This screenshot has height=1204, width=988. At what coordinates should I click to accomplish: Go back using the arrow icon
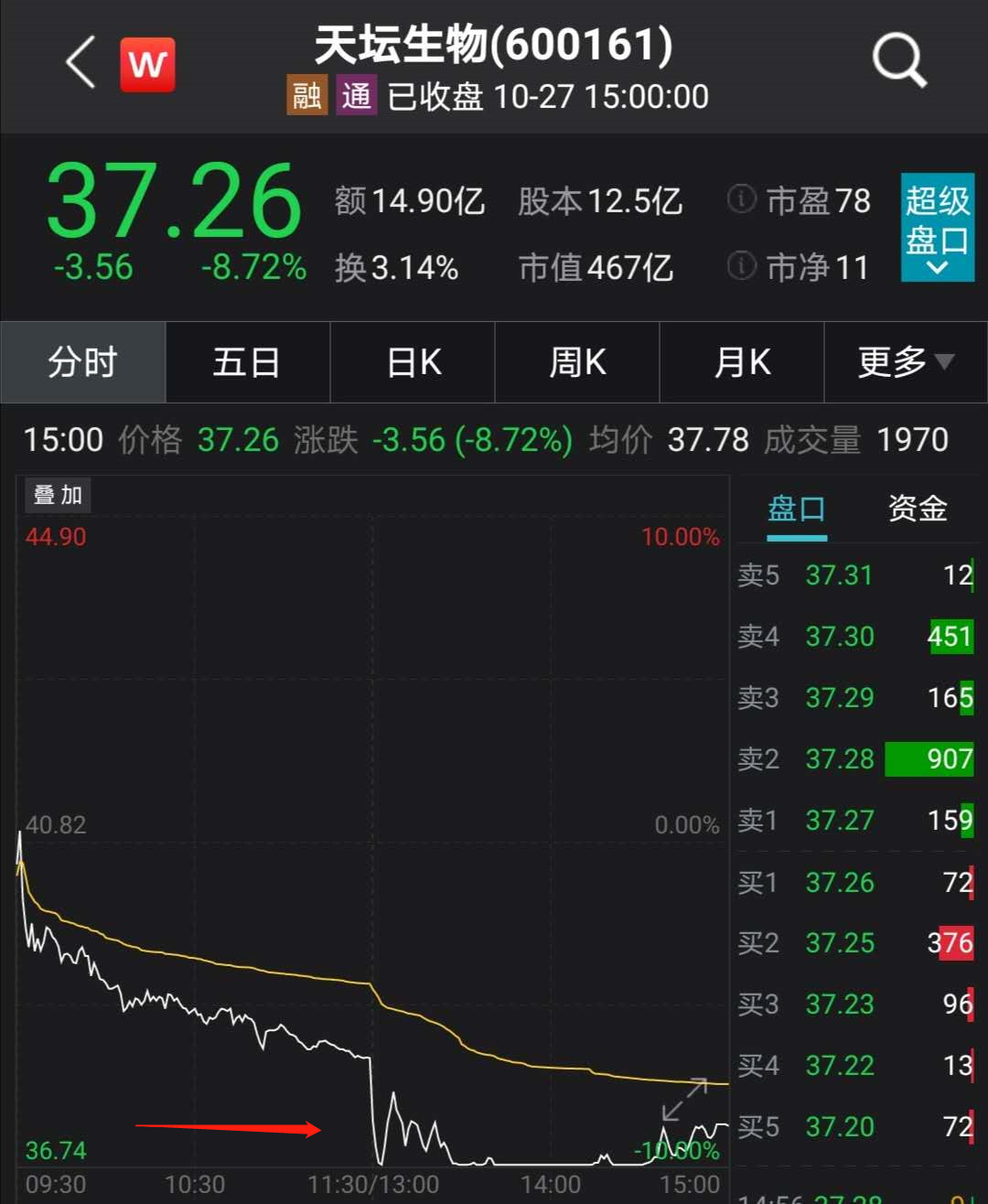tap(81, 63)
